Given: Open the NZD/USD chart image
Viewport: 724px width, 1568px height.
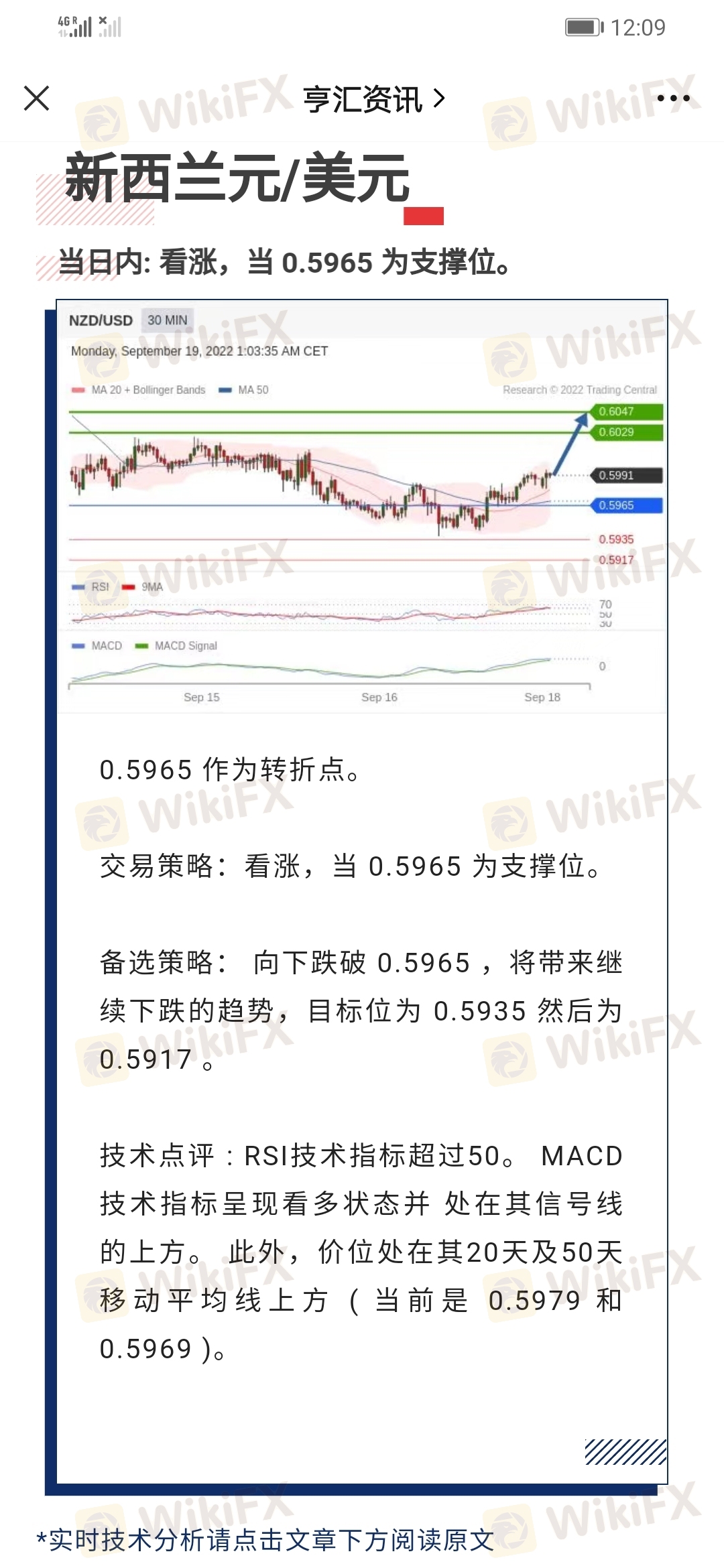Looking at the screenshot, I should click(362, 506).
